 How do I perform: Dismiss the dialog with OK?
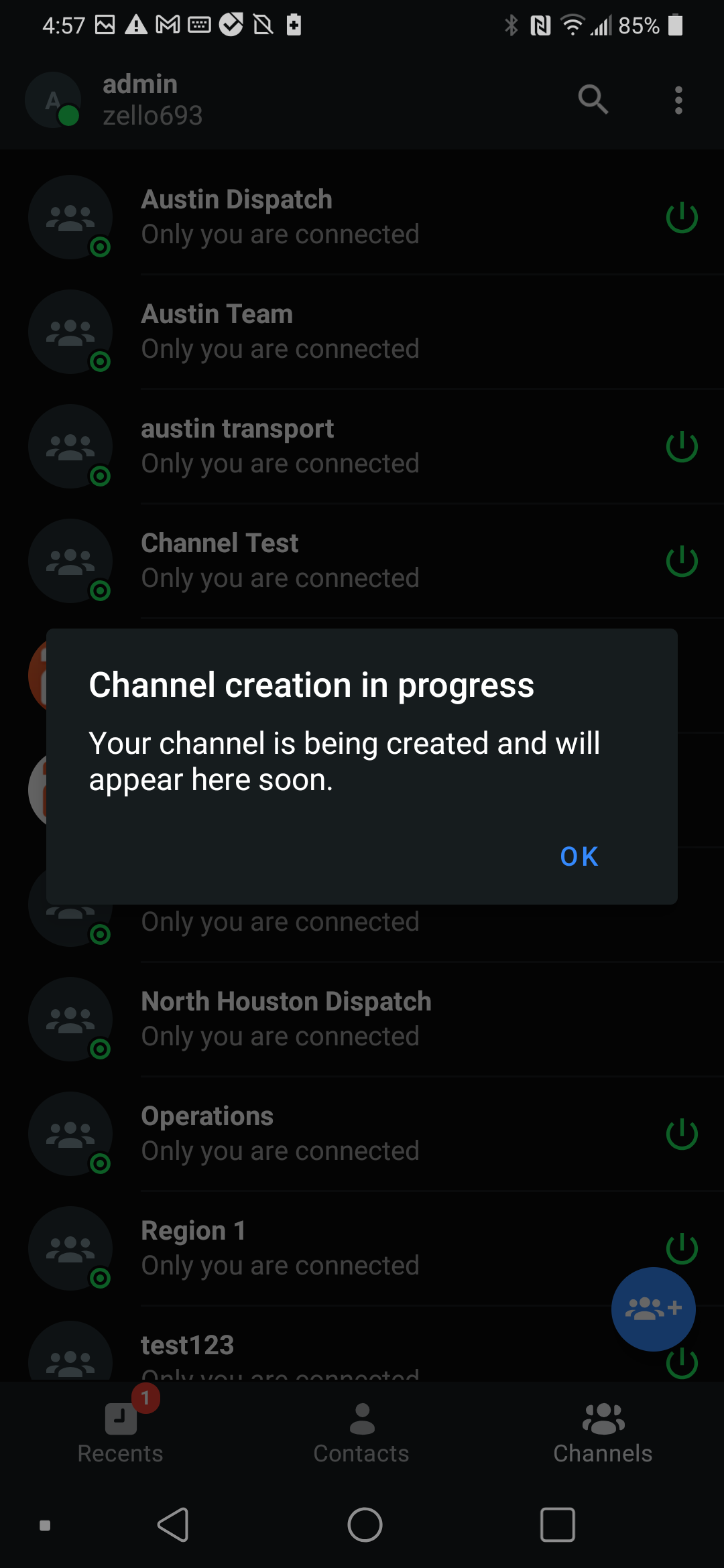(x=579, y=856)
